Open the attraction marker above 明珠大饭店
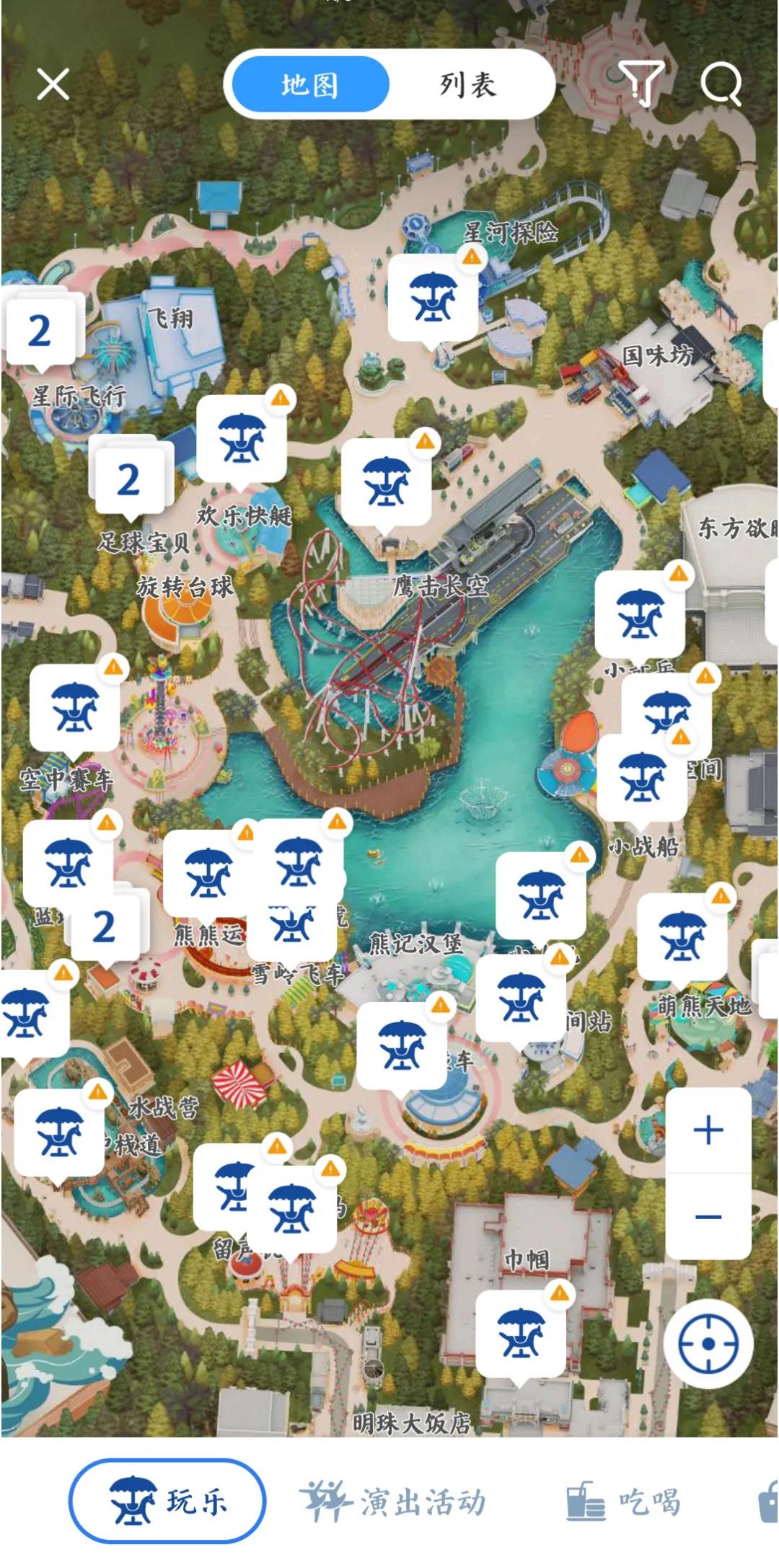The height and width of the screenshot is (1568, 779). tap(520, 1333)
